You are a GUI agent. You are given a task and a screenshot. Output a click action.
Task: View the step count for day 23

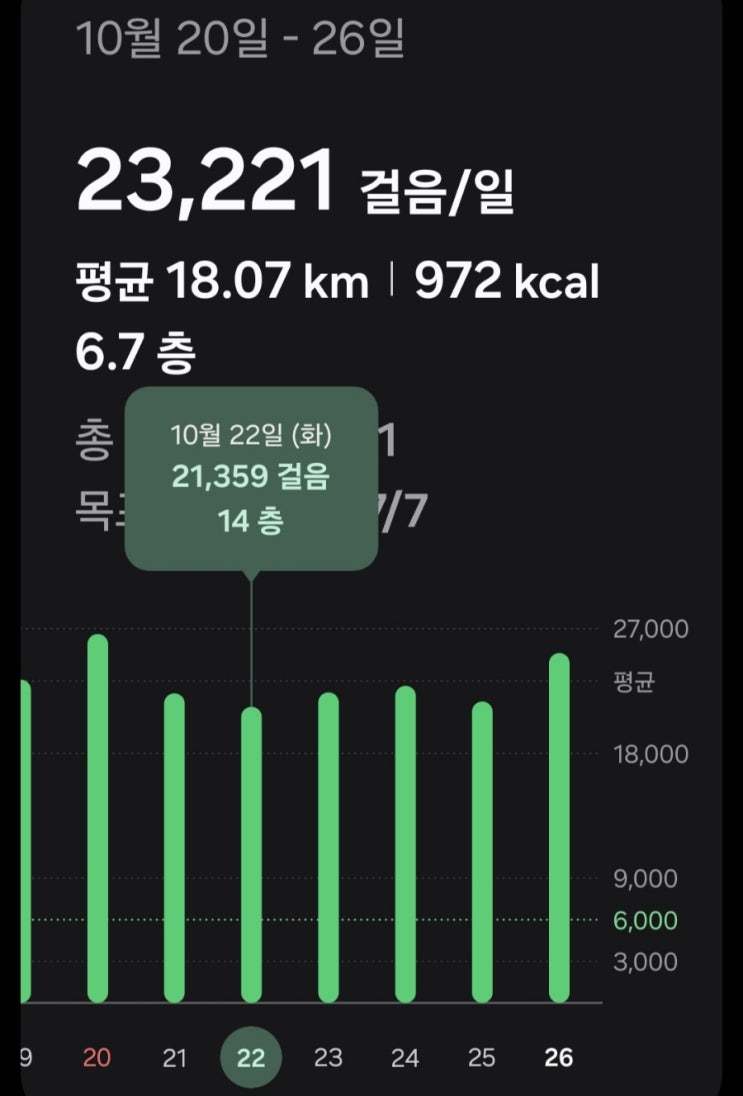click(328, 848)
